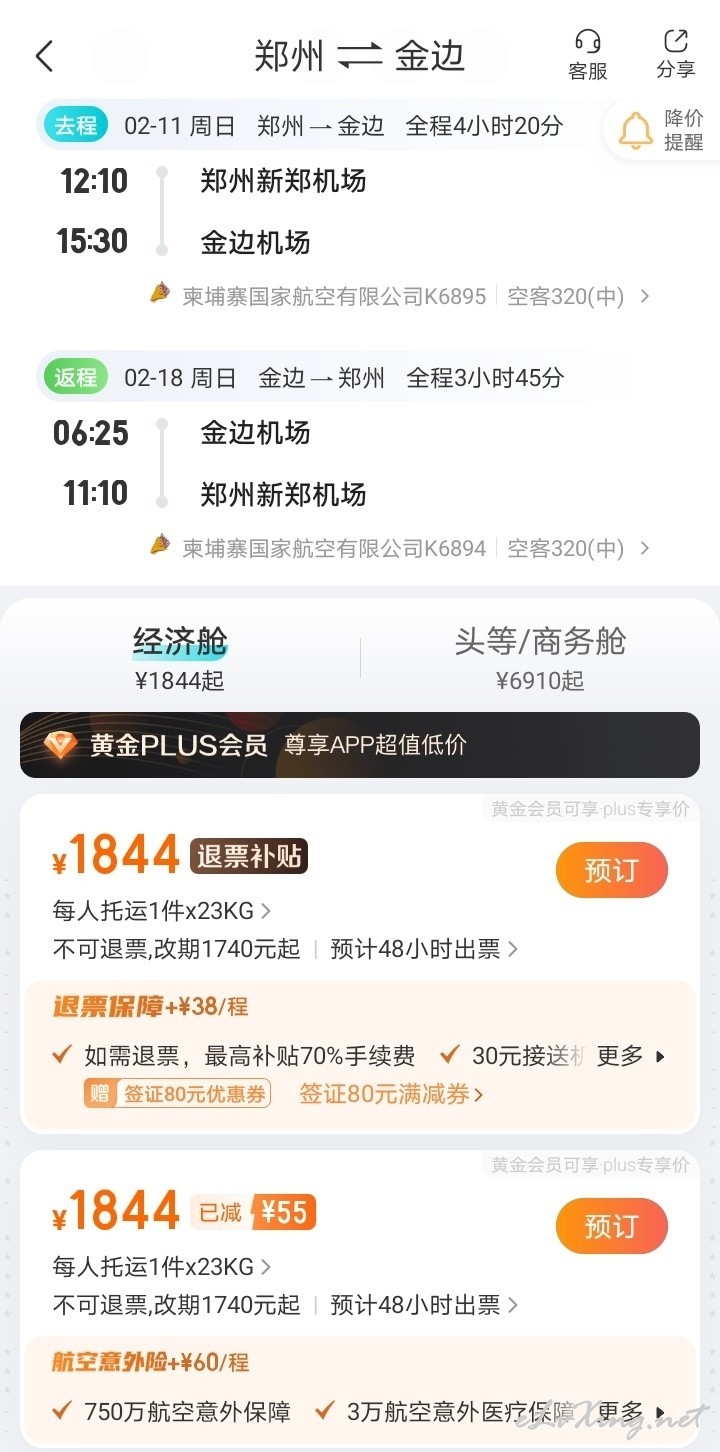Open the 黄金PLUS会员 banner

[360, 745]
